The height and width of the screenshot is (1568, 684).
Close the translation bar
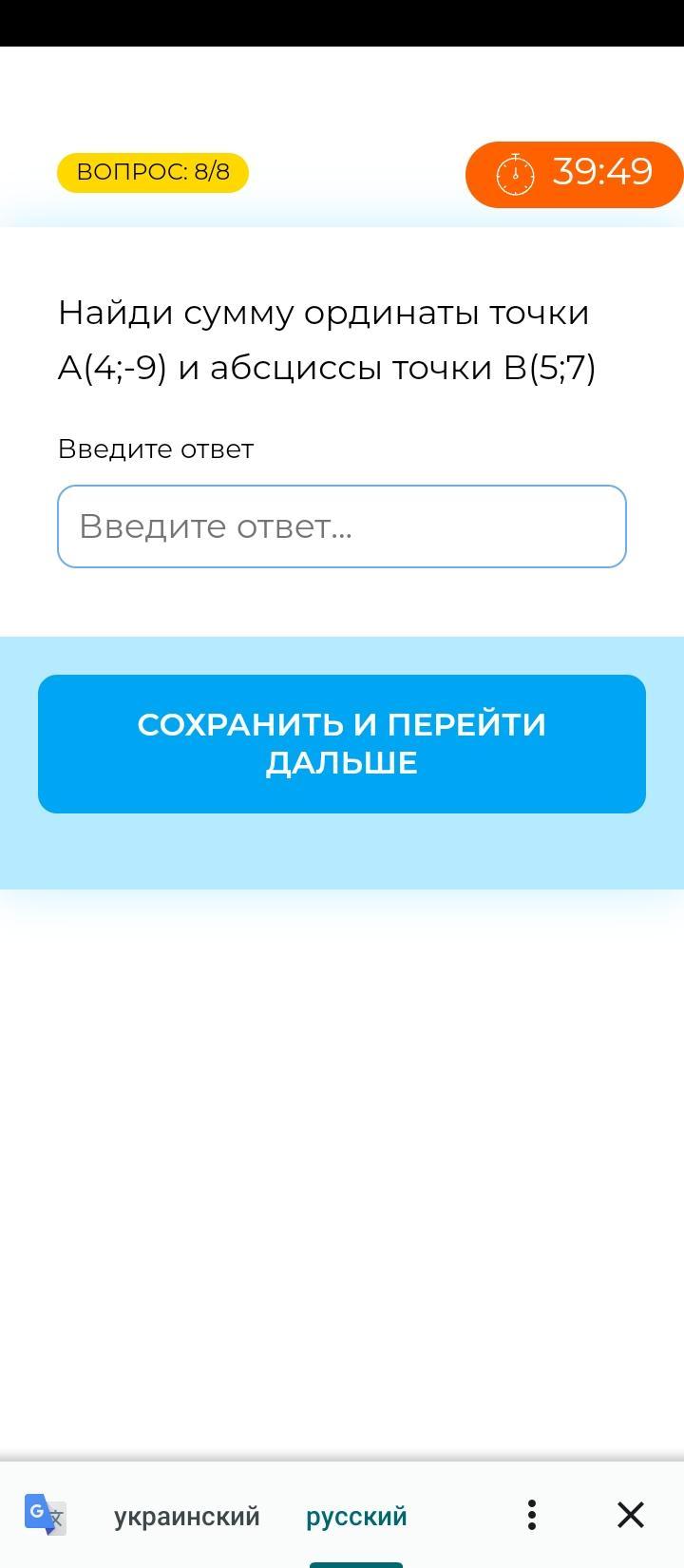[x=631, y=1515]
